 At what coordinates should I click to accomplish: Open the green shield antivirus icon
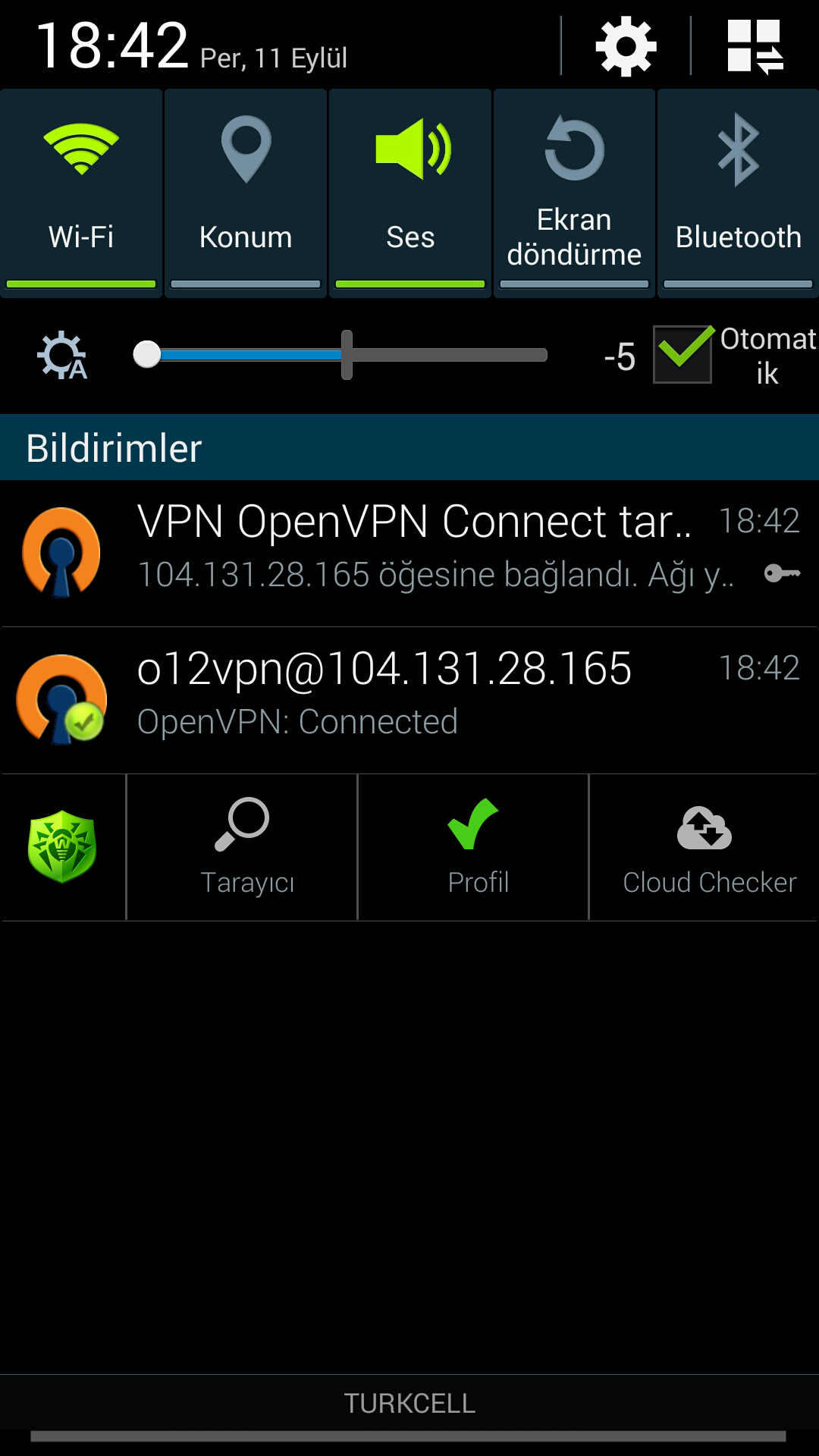click(62, 847)
